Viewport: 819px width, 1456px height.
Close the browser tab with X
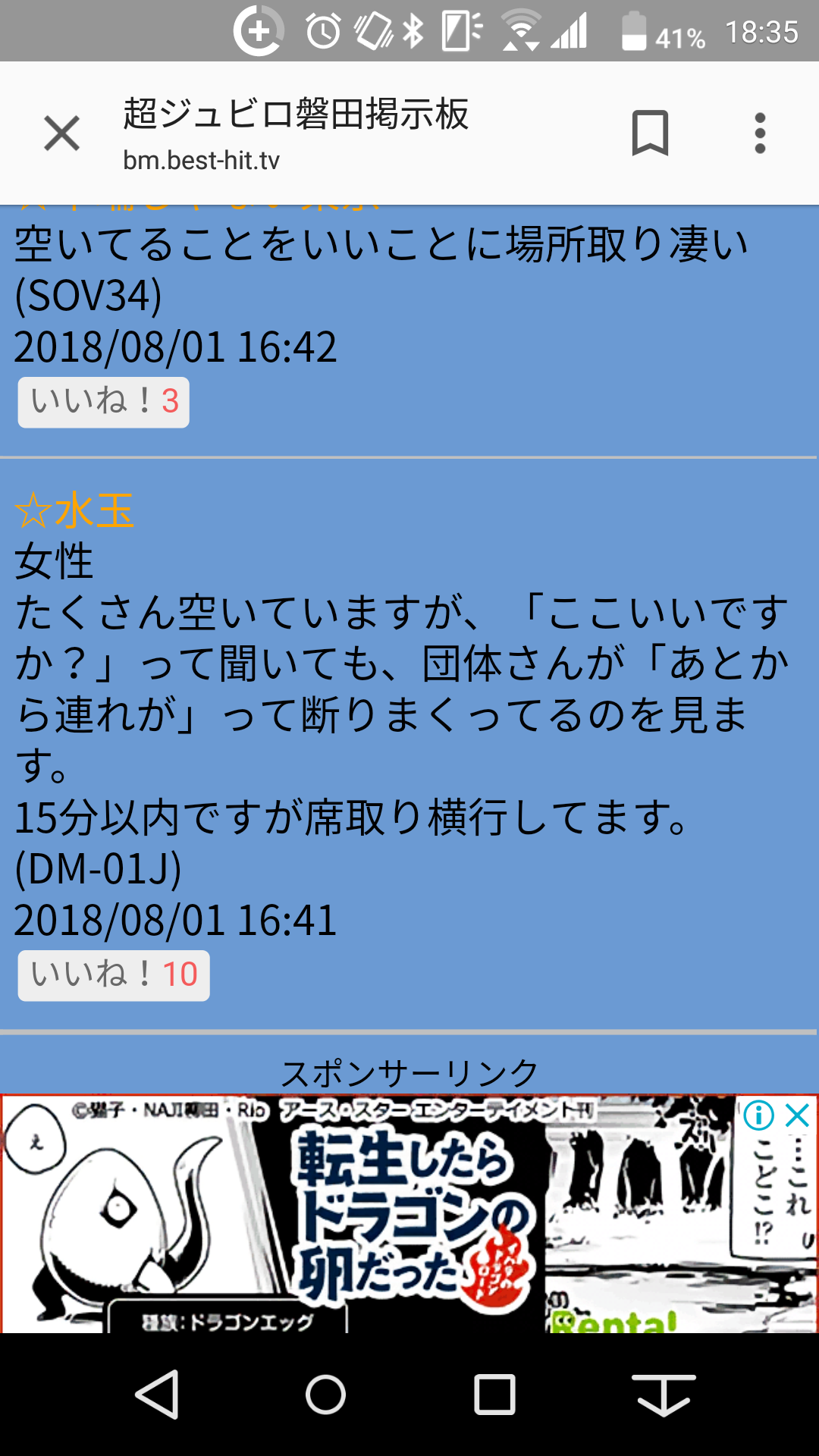pyautogui.click(x=61, y=133)
